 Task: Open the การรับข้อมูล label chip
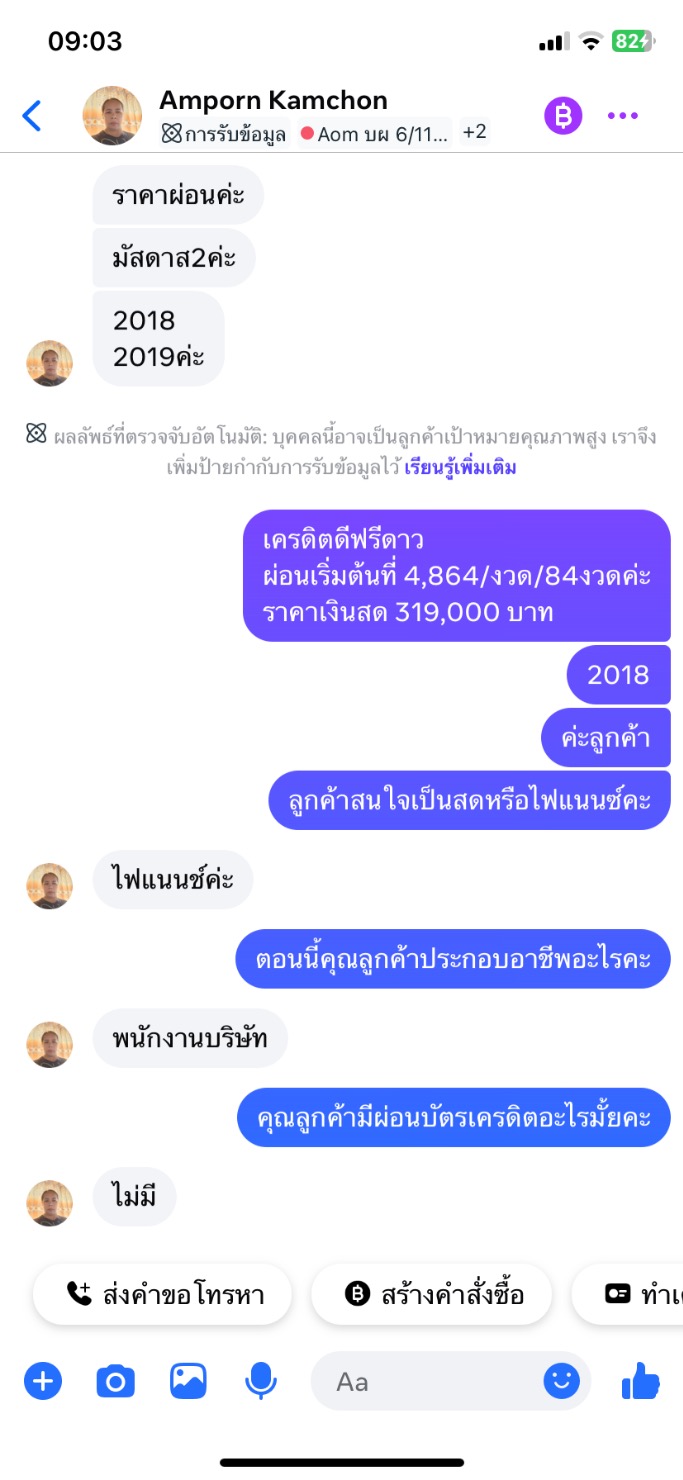(225, 133)
